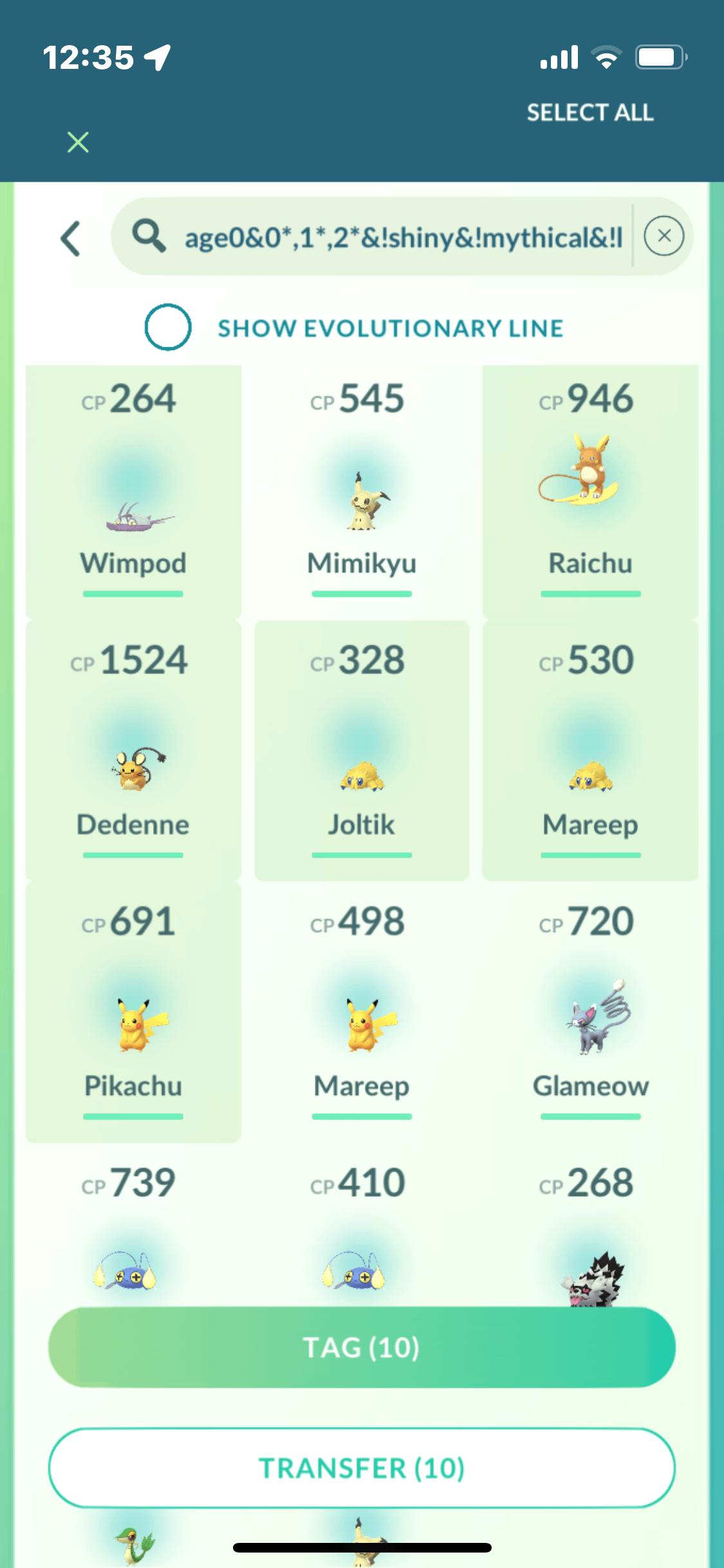Screen dimensions: 724x1568
Task: Deselect Wimpod CP 264
Action: pyautogui.click(x=133, y=489)
